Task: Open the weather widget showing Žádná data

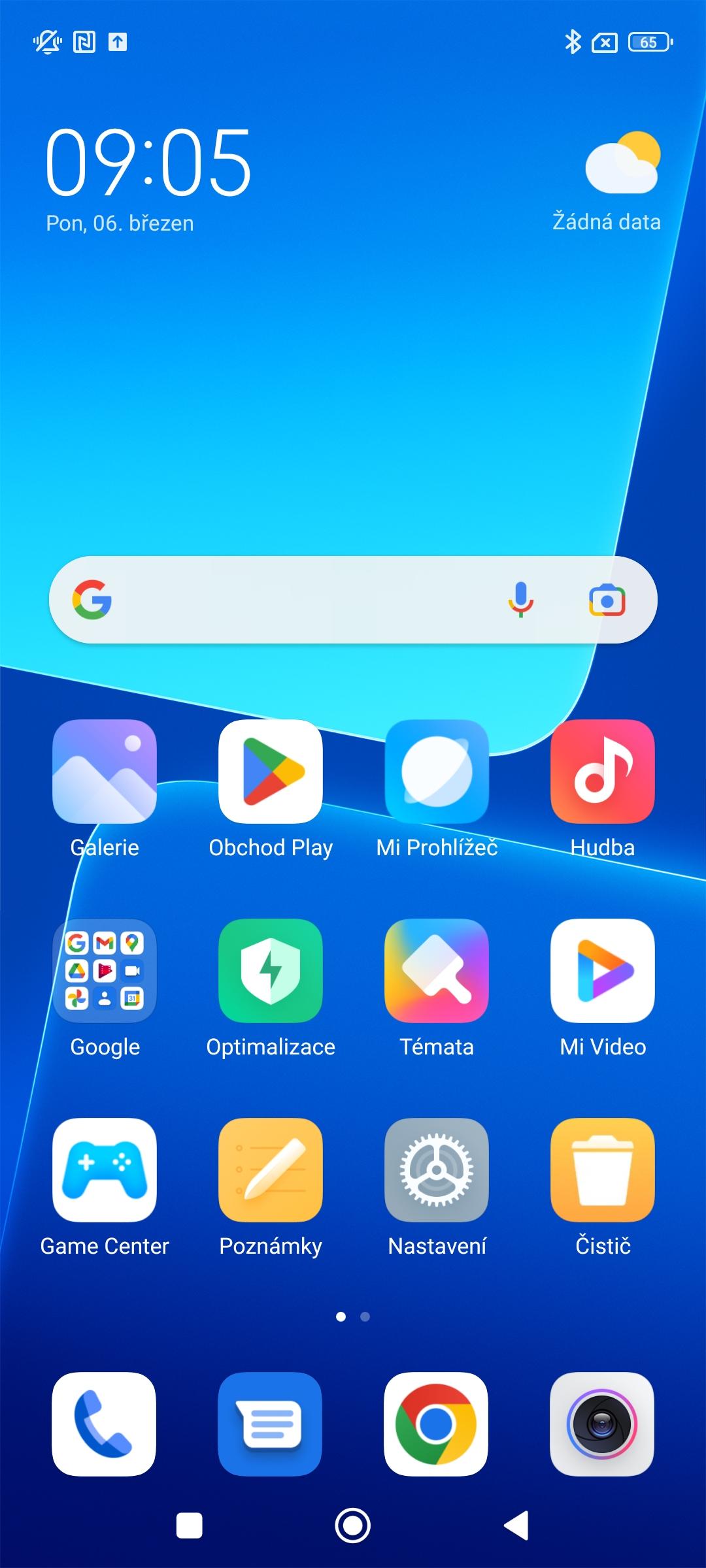Action: pyautogui.click(x=607, y=181)
